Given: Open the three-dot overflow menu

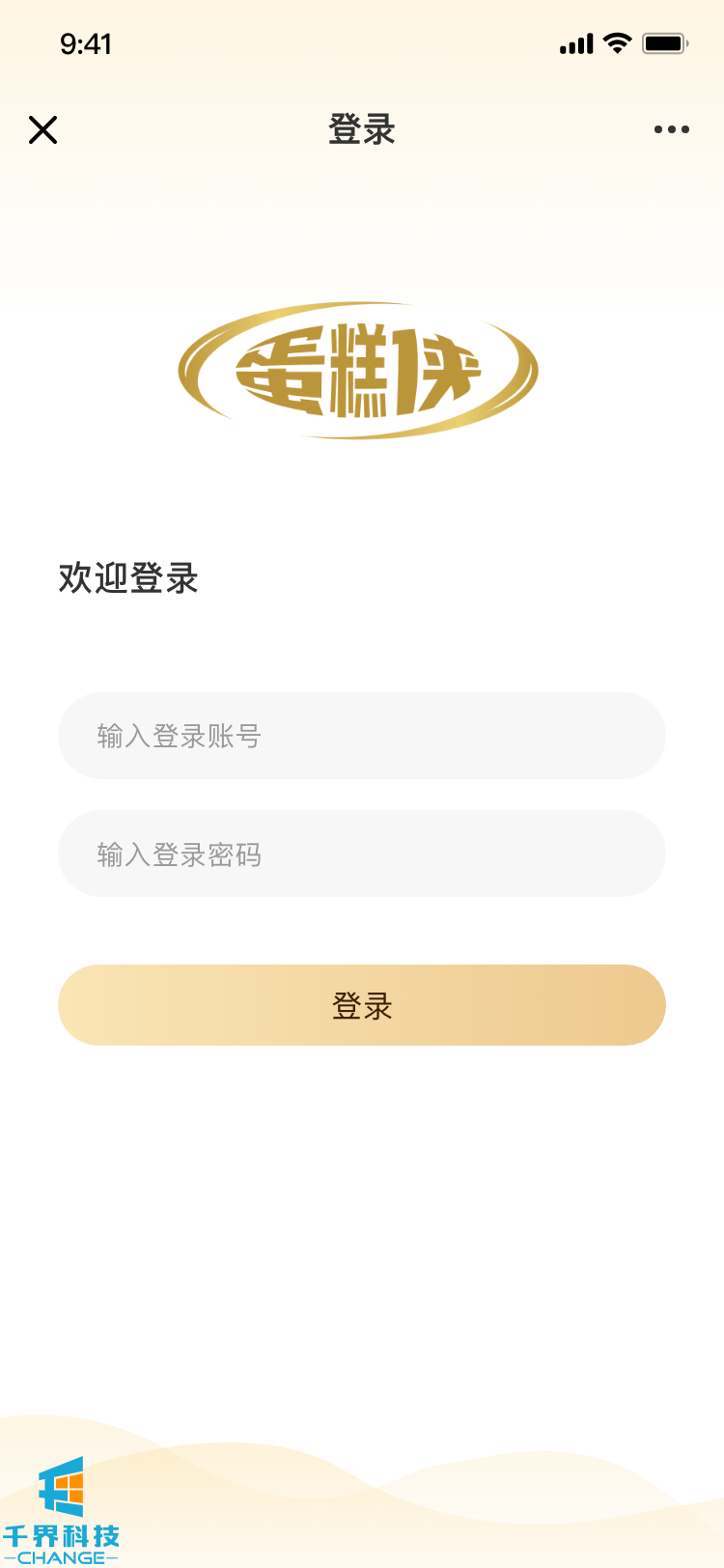Looking at the screenshot, I should tap(671, 129).
